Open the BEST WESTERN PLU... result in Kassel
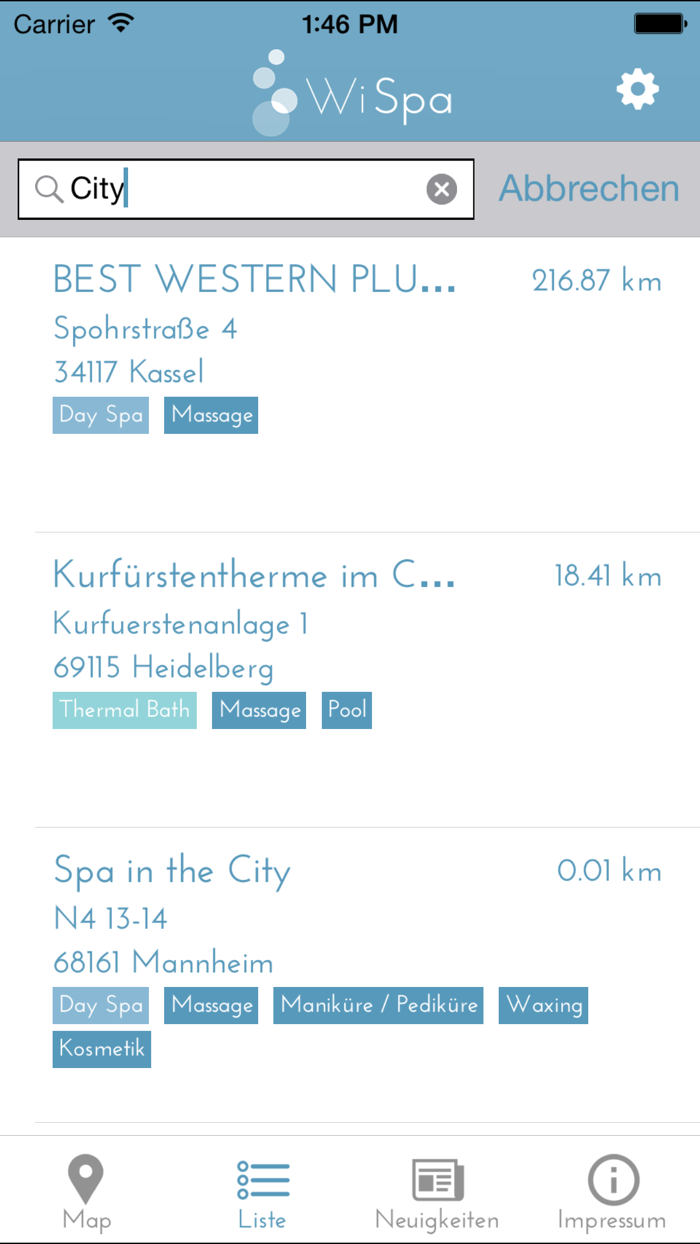The width and height of the screenshot is (700, 1244). pyautogui.click(x=255, y=281)
